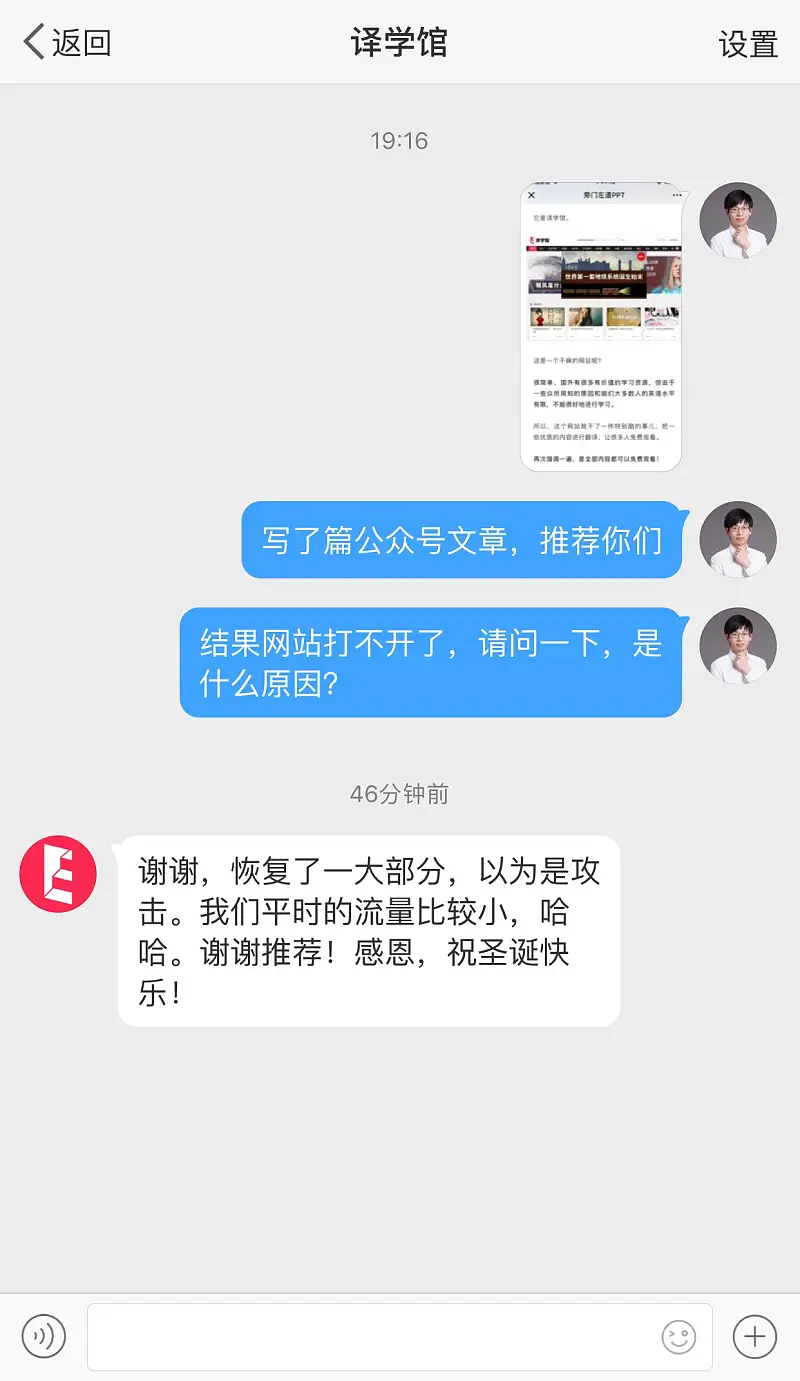Open the shared article screenshot image

(601, 326)
